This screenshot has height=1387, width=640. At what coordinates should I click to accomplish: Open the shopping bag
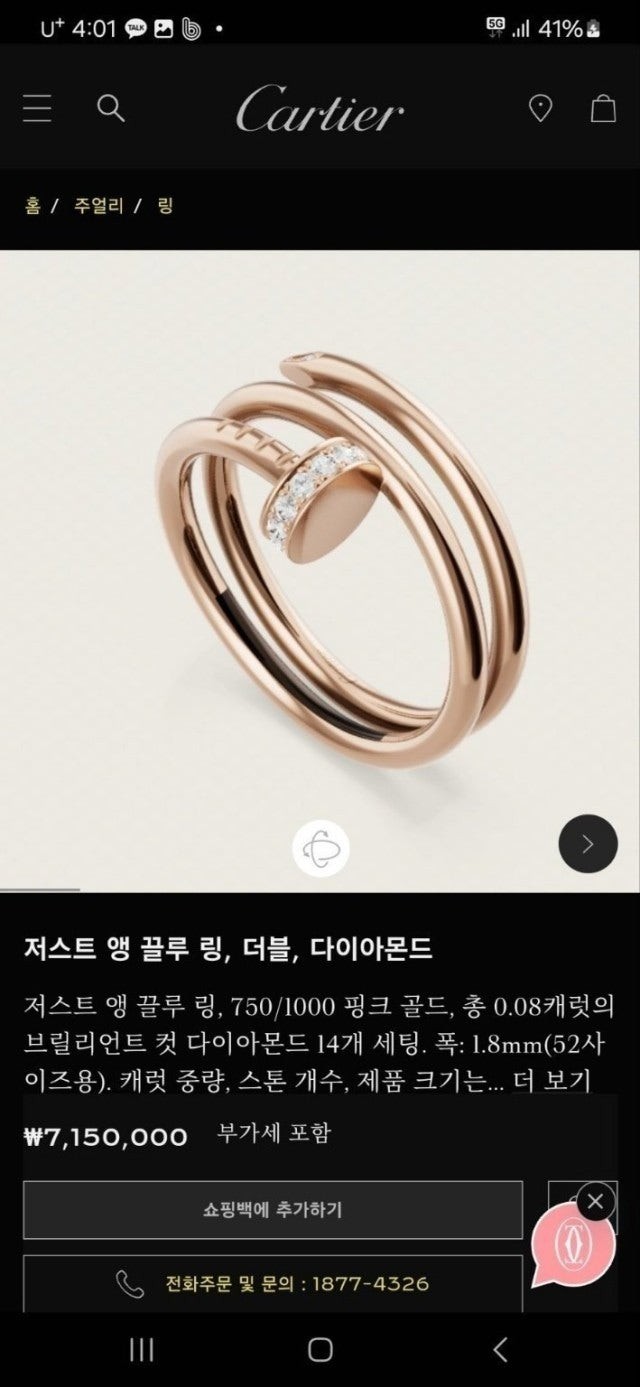tap(603, 108)
